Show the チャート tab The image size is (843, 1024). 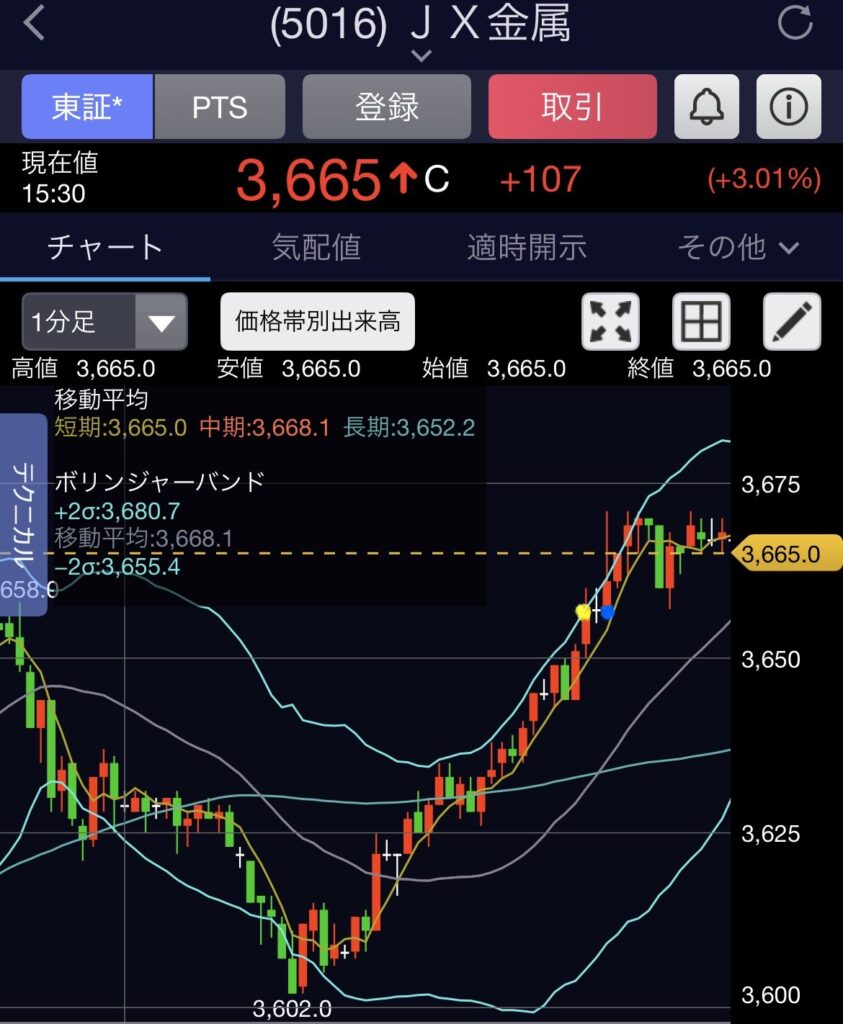pyautogui.click(x=104, y=248)
